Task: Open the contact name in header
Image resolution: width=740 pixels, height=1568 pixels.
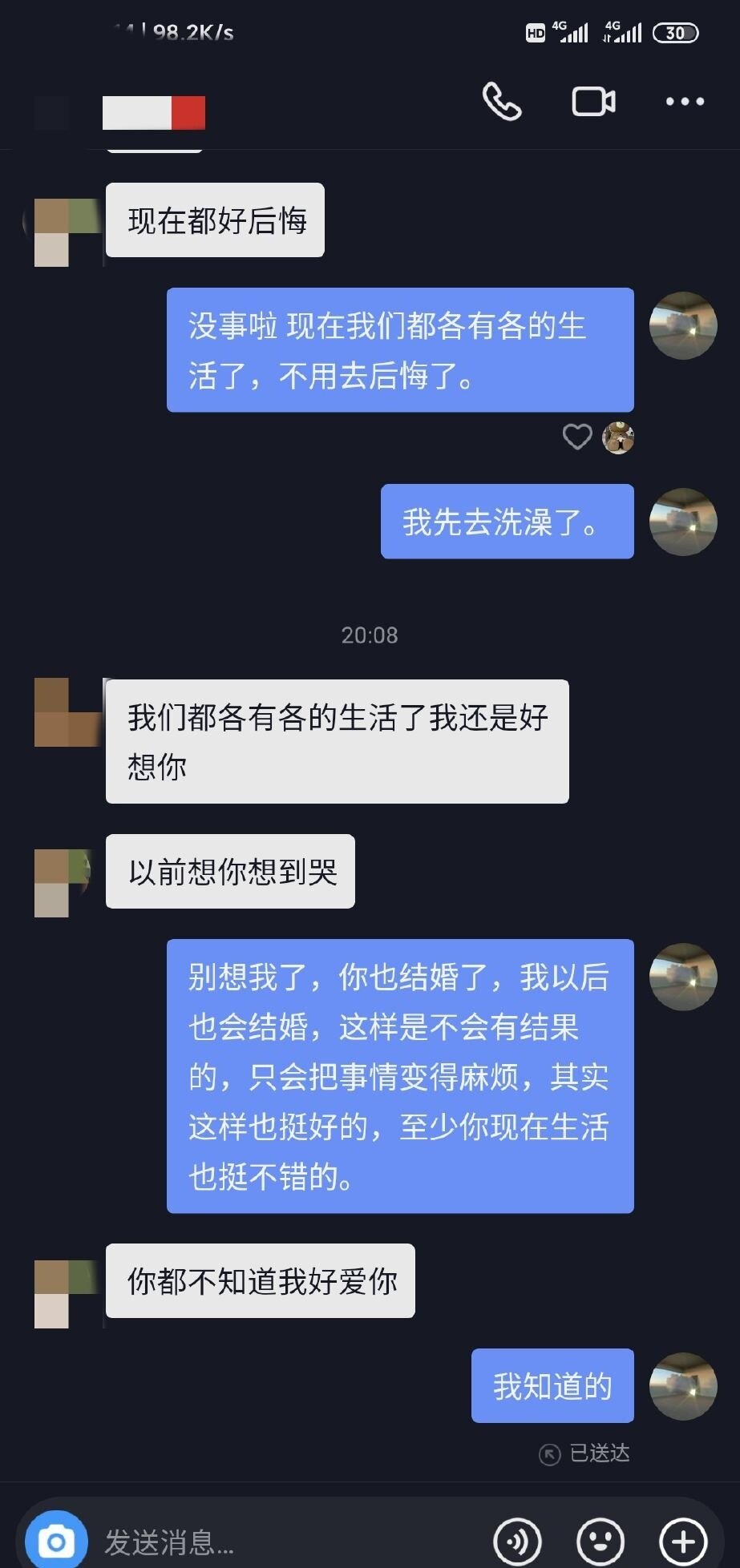Action: [154, 112]
